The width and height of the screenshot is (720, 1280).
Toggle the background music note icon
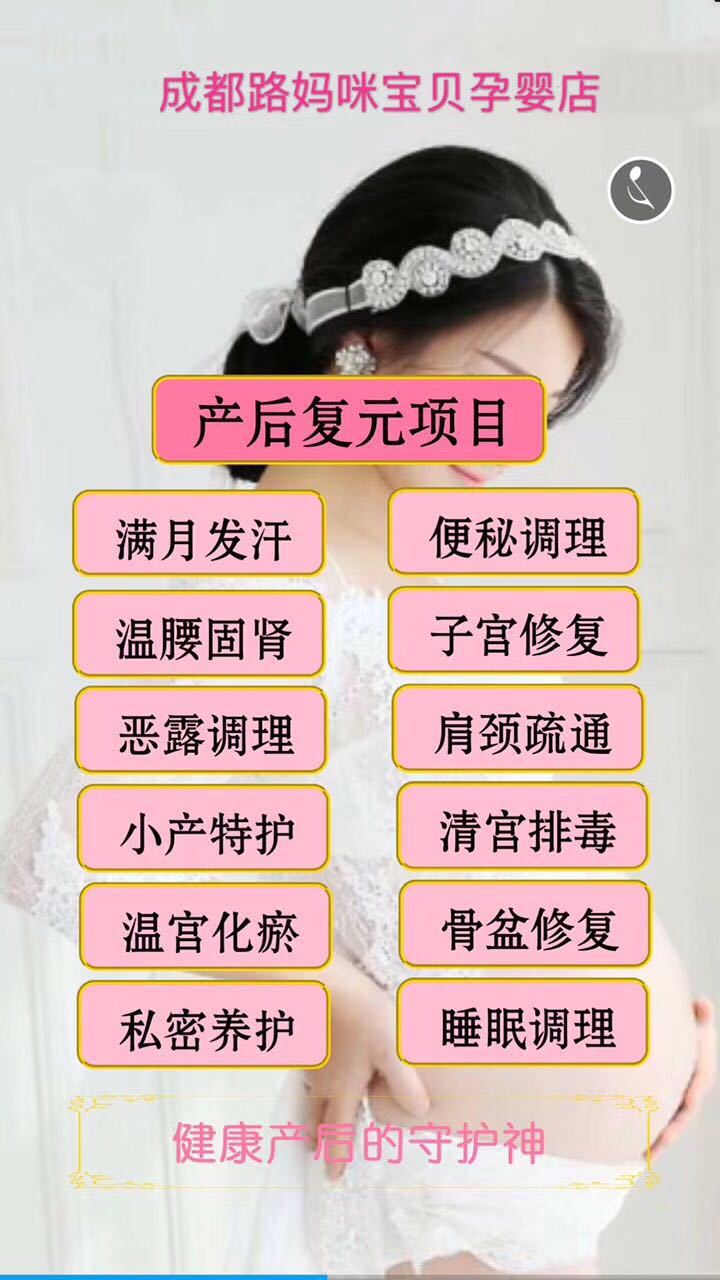pyautogui.click(x=641, y=190)
